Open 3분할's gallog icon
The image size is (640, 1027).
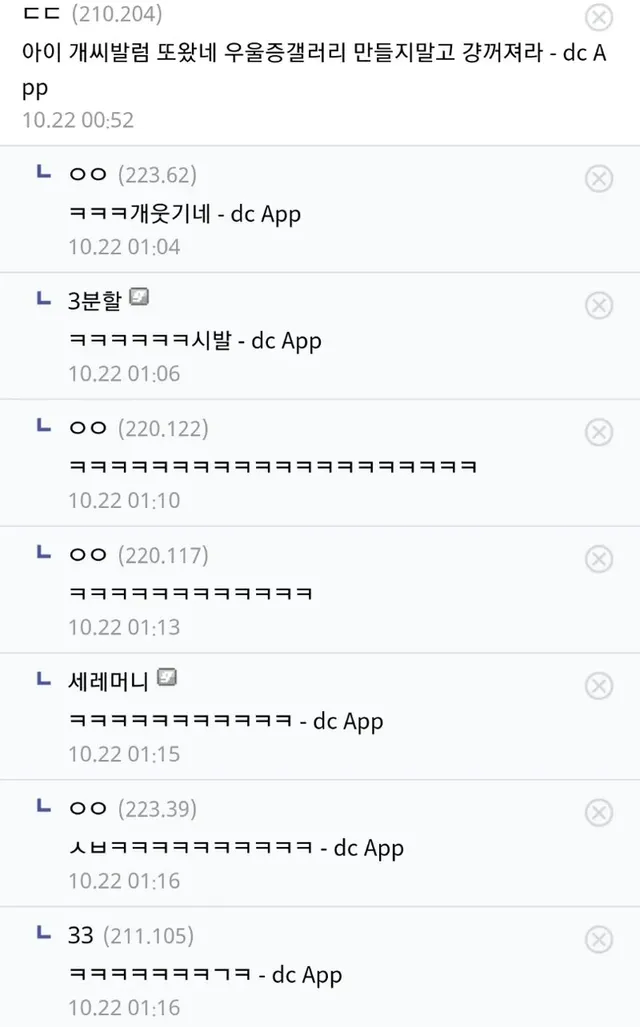pos(140,297)
